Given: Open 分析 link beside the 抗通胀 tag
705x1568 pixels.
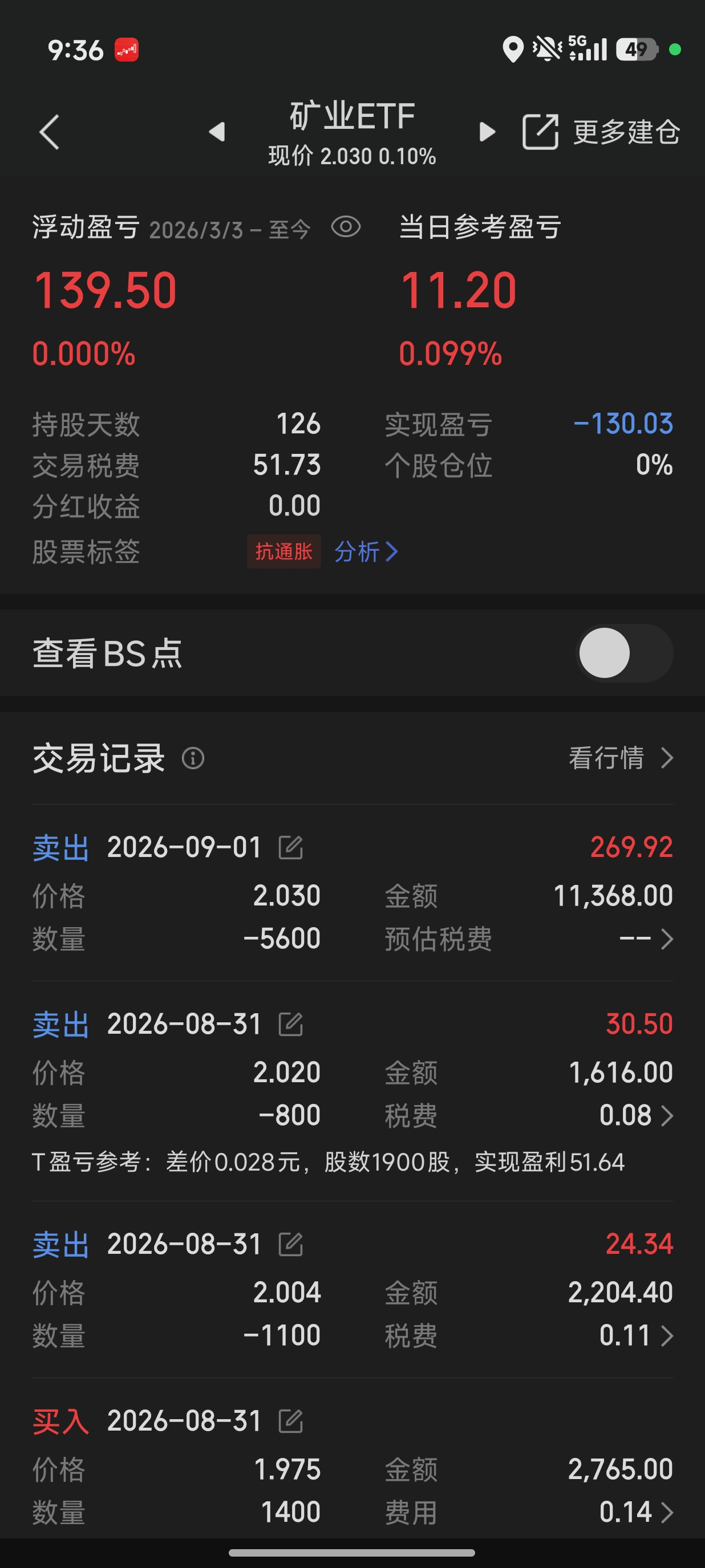Looking at the screenshot, I should (x=366, y=551).
